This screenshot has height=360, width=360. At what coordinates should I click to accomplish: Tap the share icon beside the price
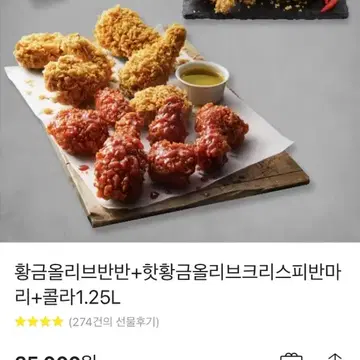(x=334, y=356)
